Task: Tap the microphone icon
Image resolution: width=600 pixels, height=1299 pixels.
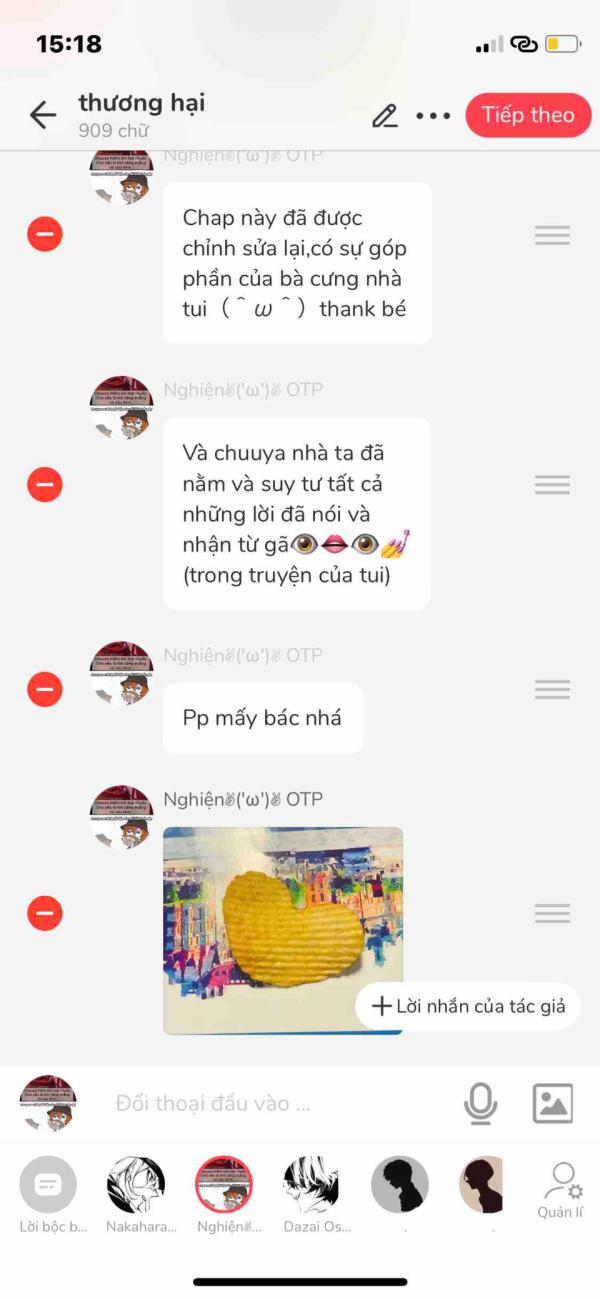Action: (481, 1103)
